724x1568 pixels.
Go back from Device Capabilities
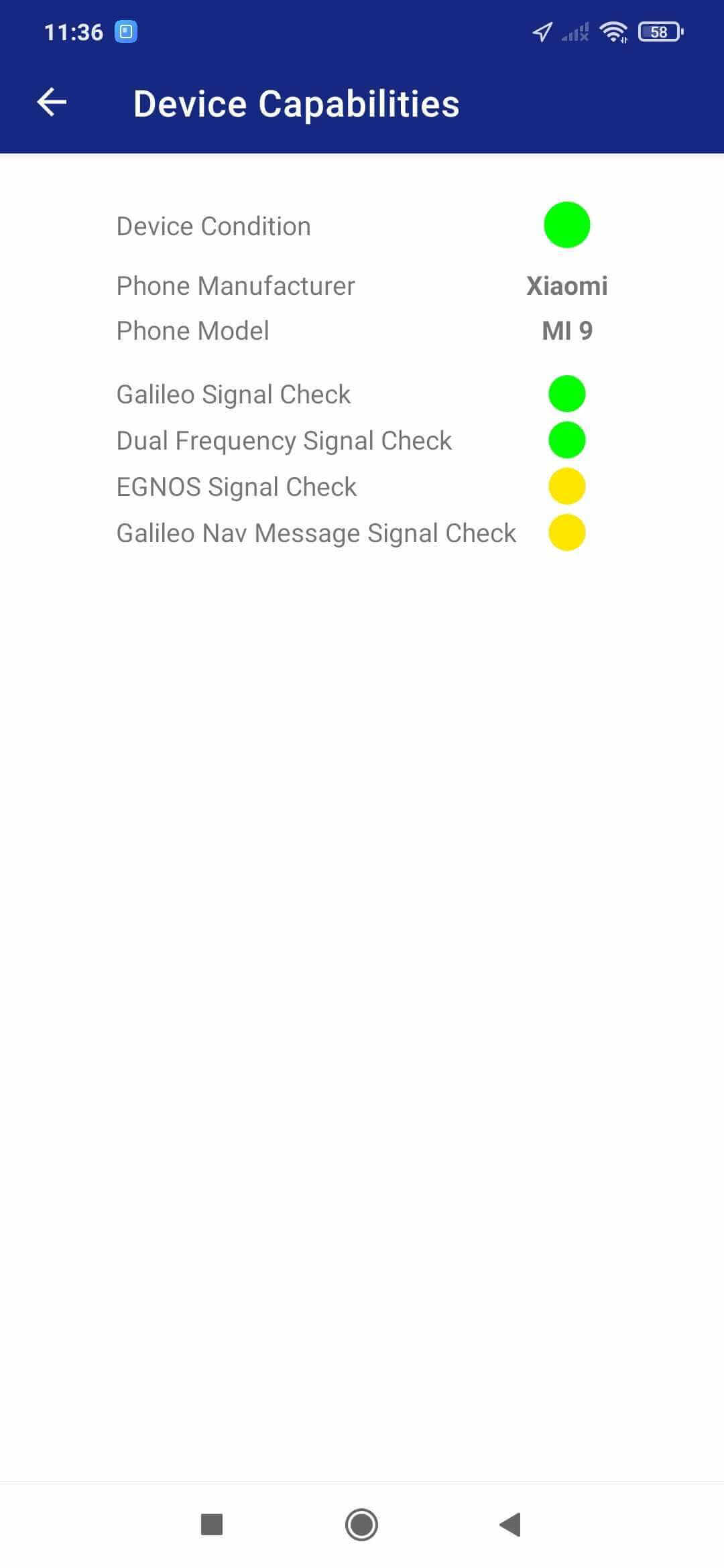52,103
